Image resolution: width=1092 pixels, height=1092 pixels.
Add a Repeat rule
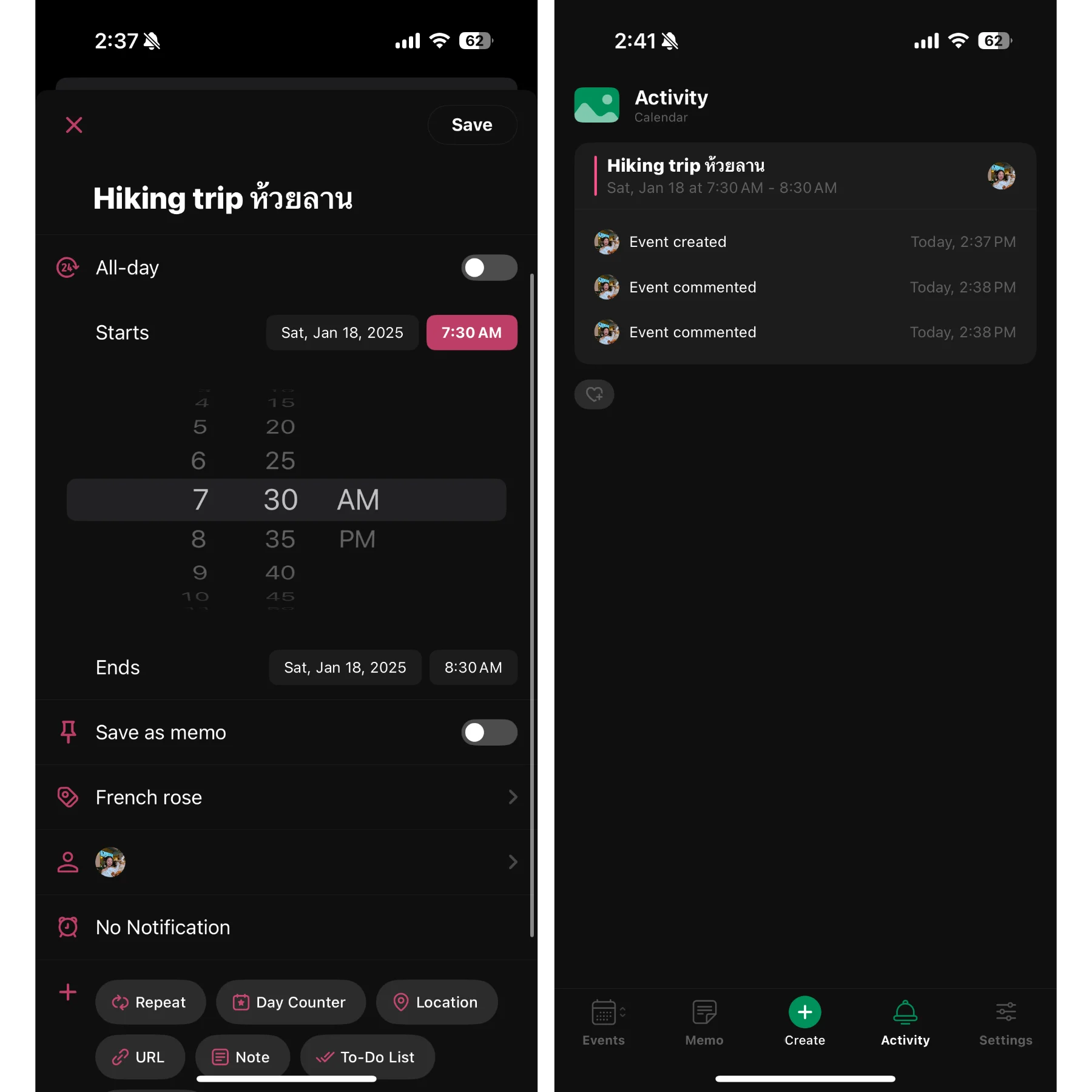click(x=150, y=1002)
